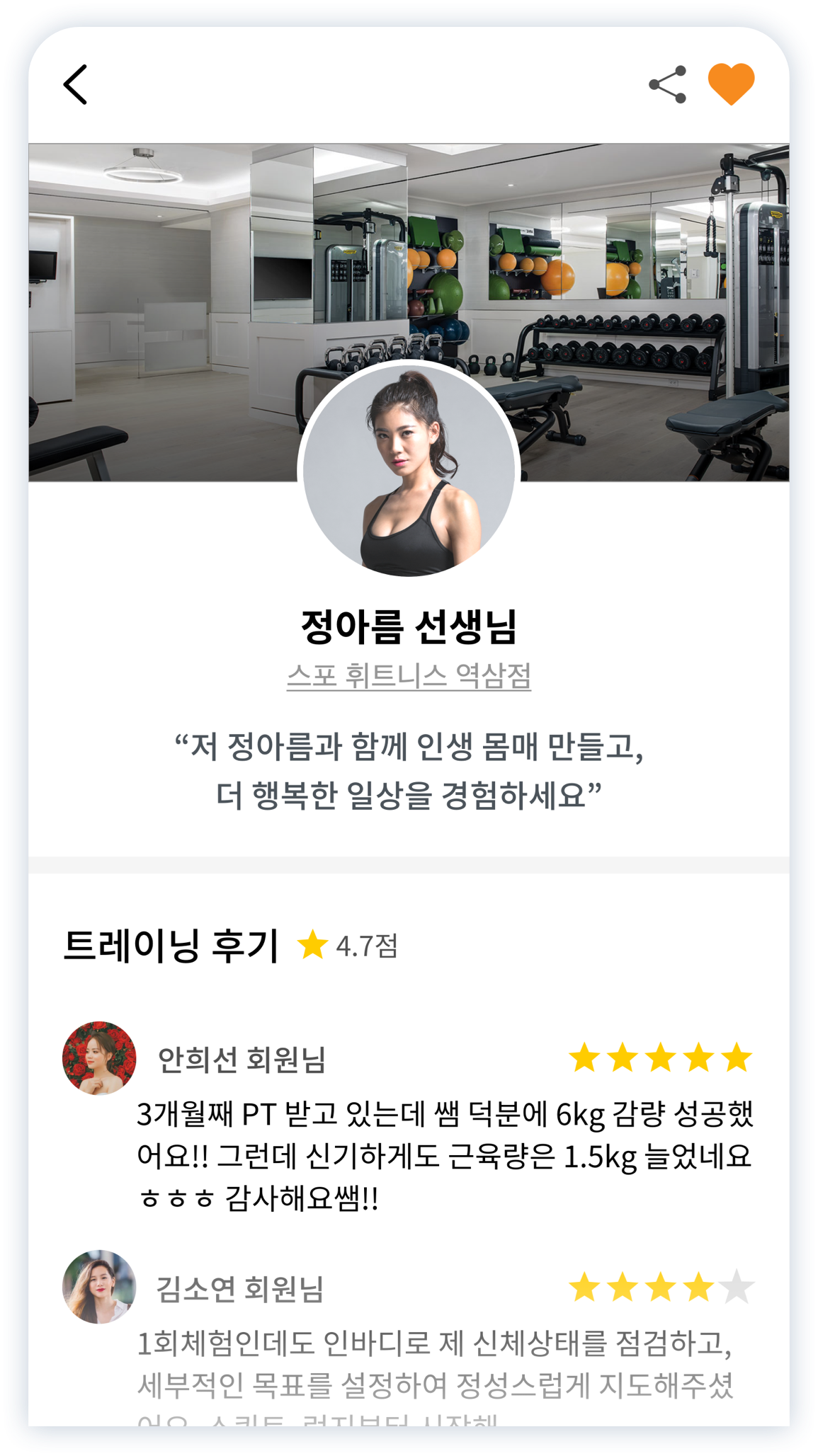This screenshot has height=1456, width=818.
Task: Open the 스포 휘트니스 역삼점 gym link
Action: pyautogui.click(x=409, y=676)
